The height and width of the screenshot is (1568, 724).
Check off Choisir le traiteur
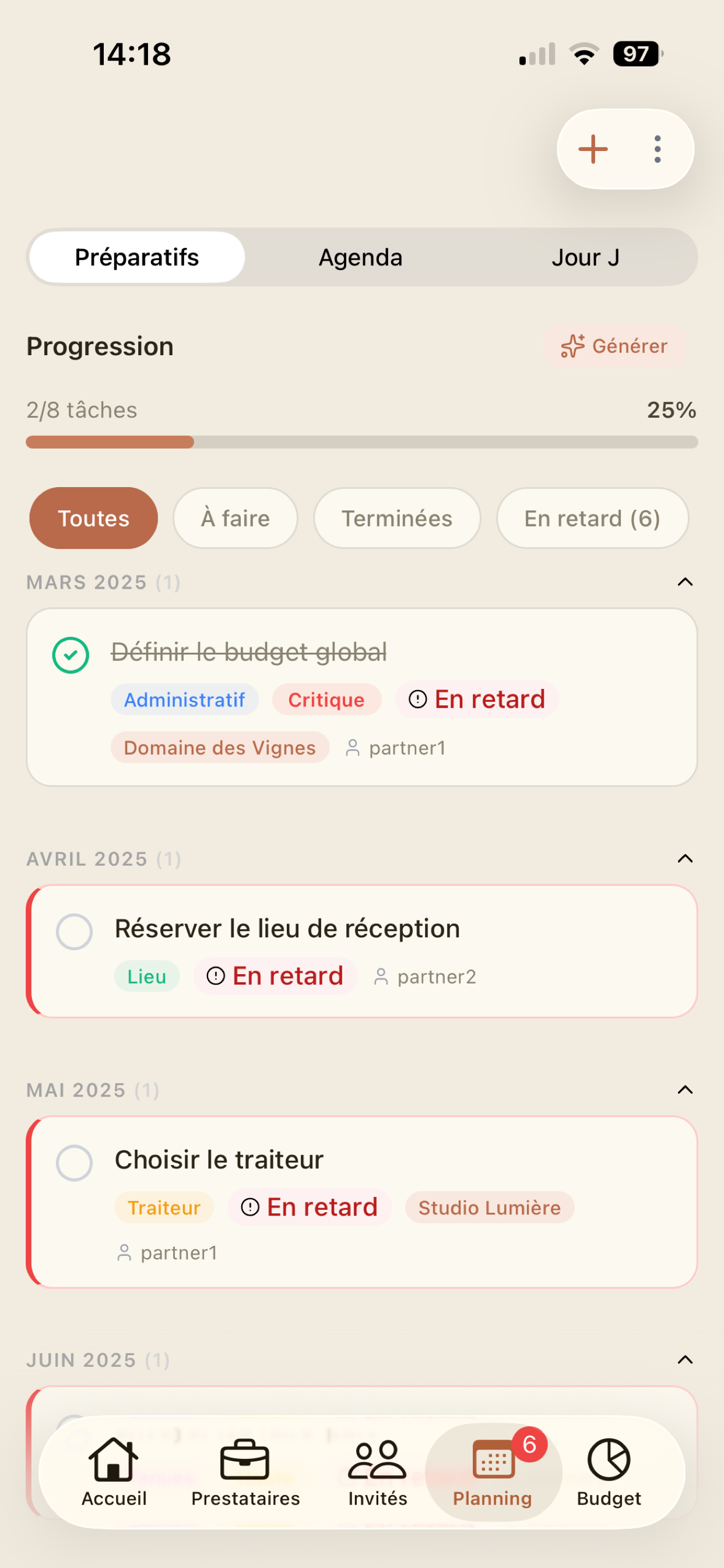tap(74, 1163)
